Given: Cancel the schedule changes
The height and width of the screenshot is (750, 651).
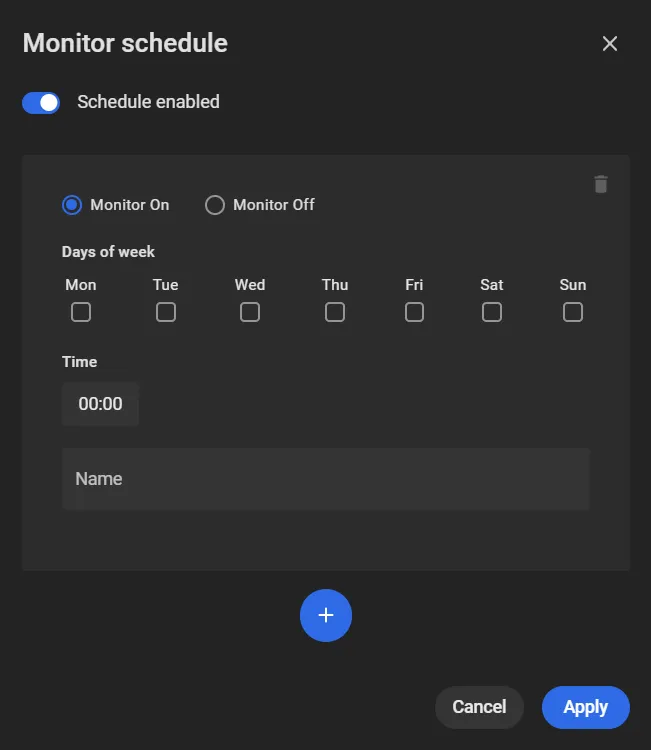Looking at the screenshot, I should [479, 707].
